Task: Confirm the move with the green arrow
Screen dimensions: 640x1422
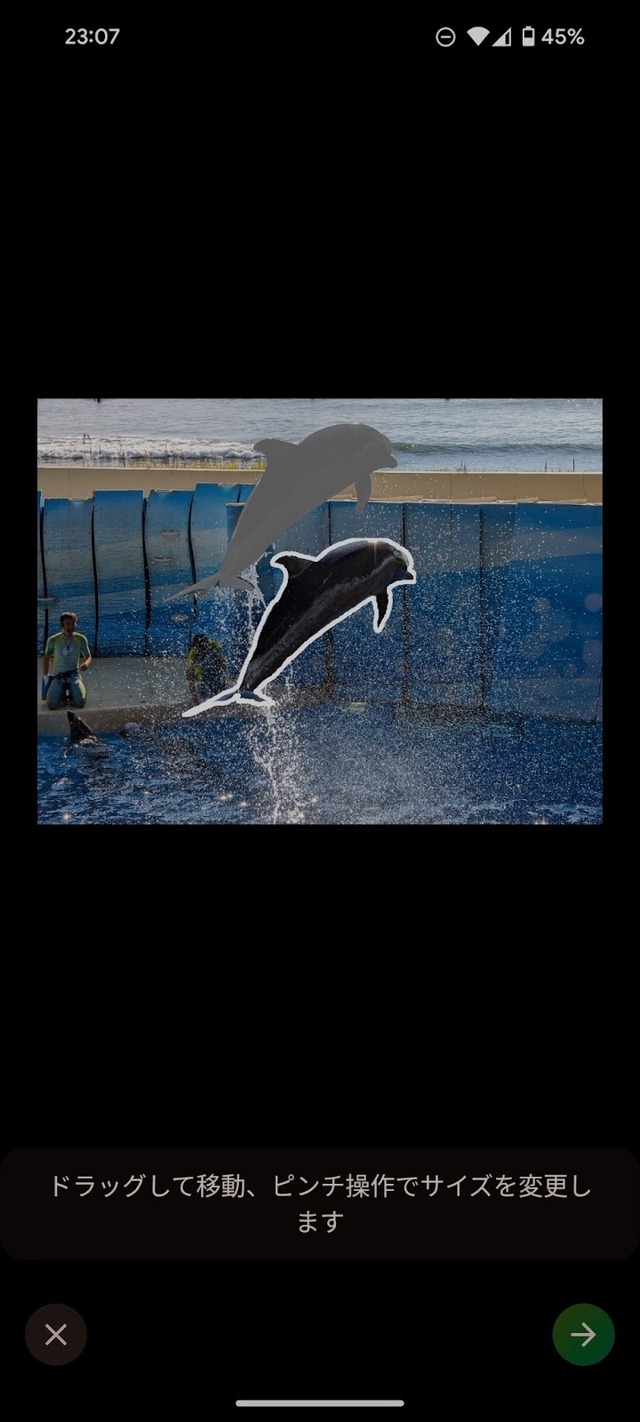Action: click(x=583, y=1334)
